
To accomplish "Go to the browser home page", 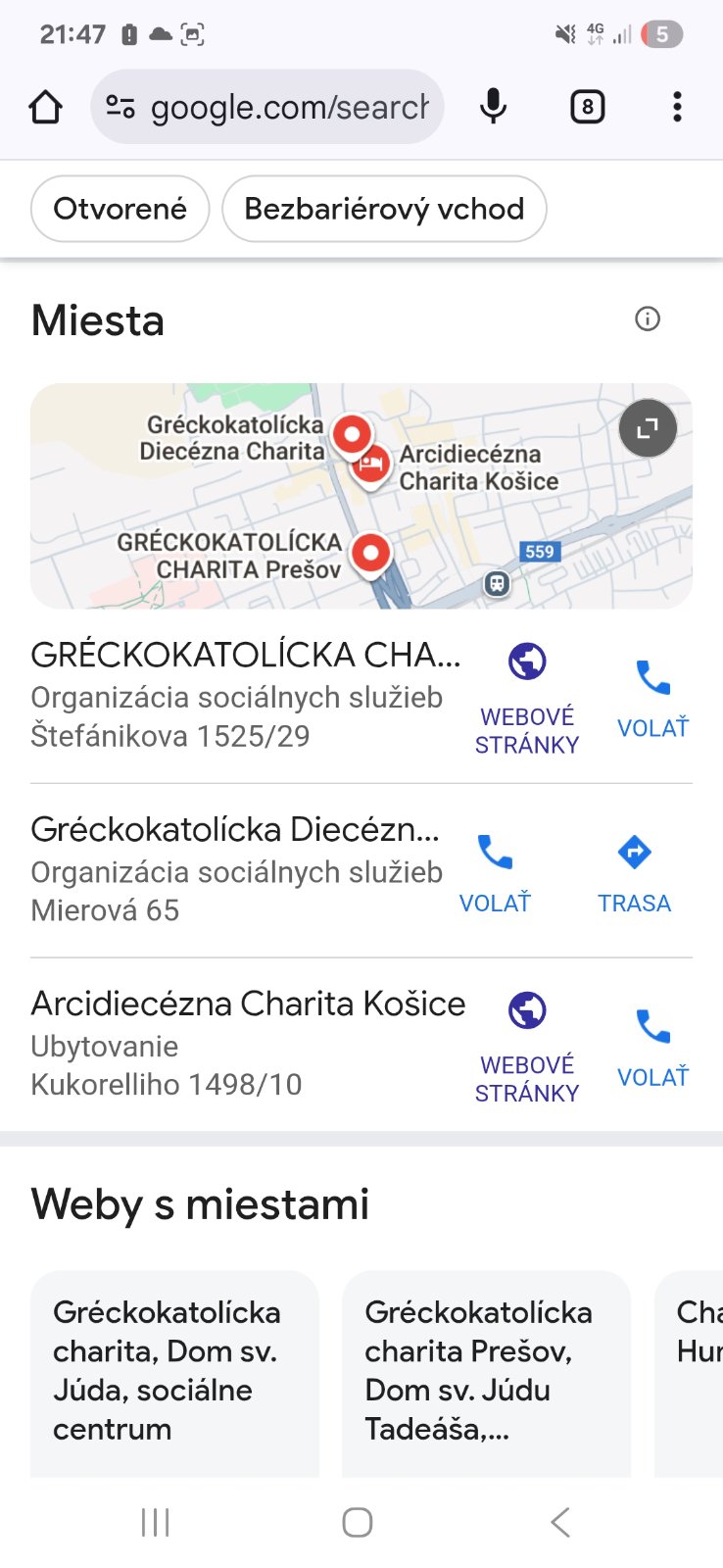I will (x=46, y=107).
